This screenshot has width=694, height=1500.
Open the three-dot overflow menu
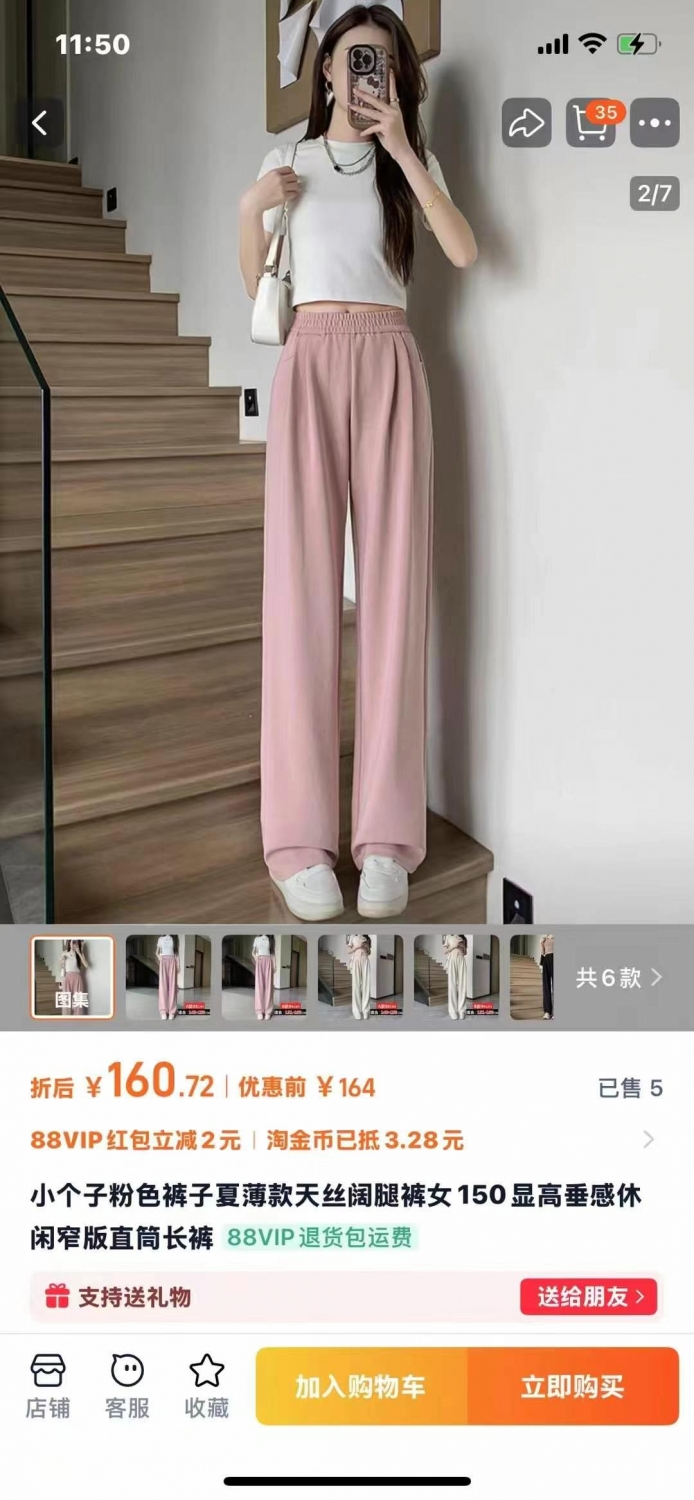tap(655, 124)
